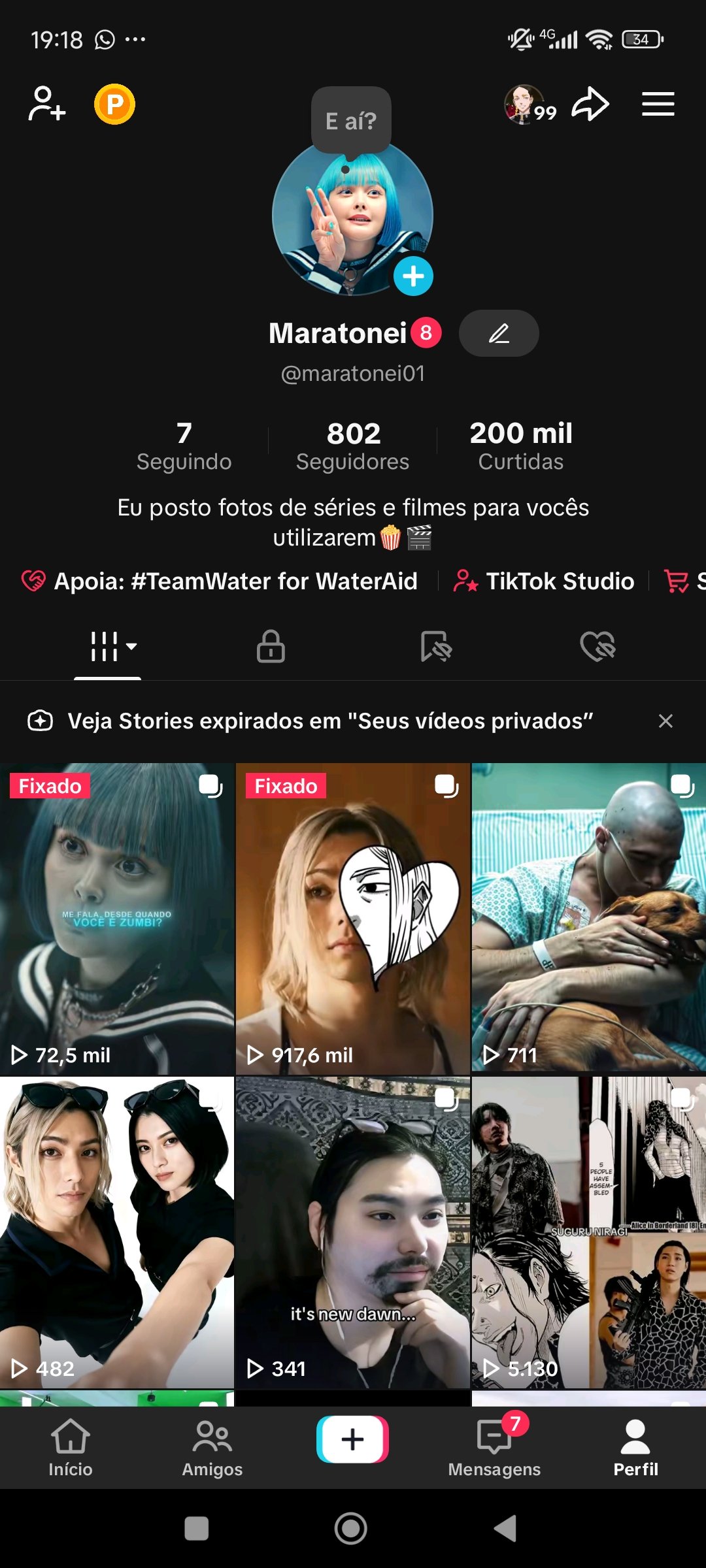Switch to the private videos lock tab
Viewport: 706px width, 1568px height.
(x=271, y=646)
